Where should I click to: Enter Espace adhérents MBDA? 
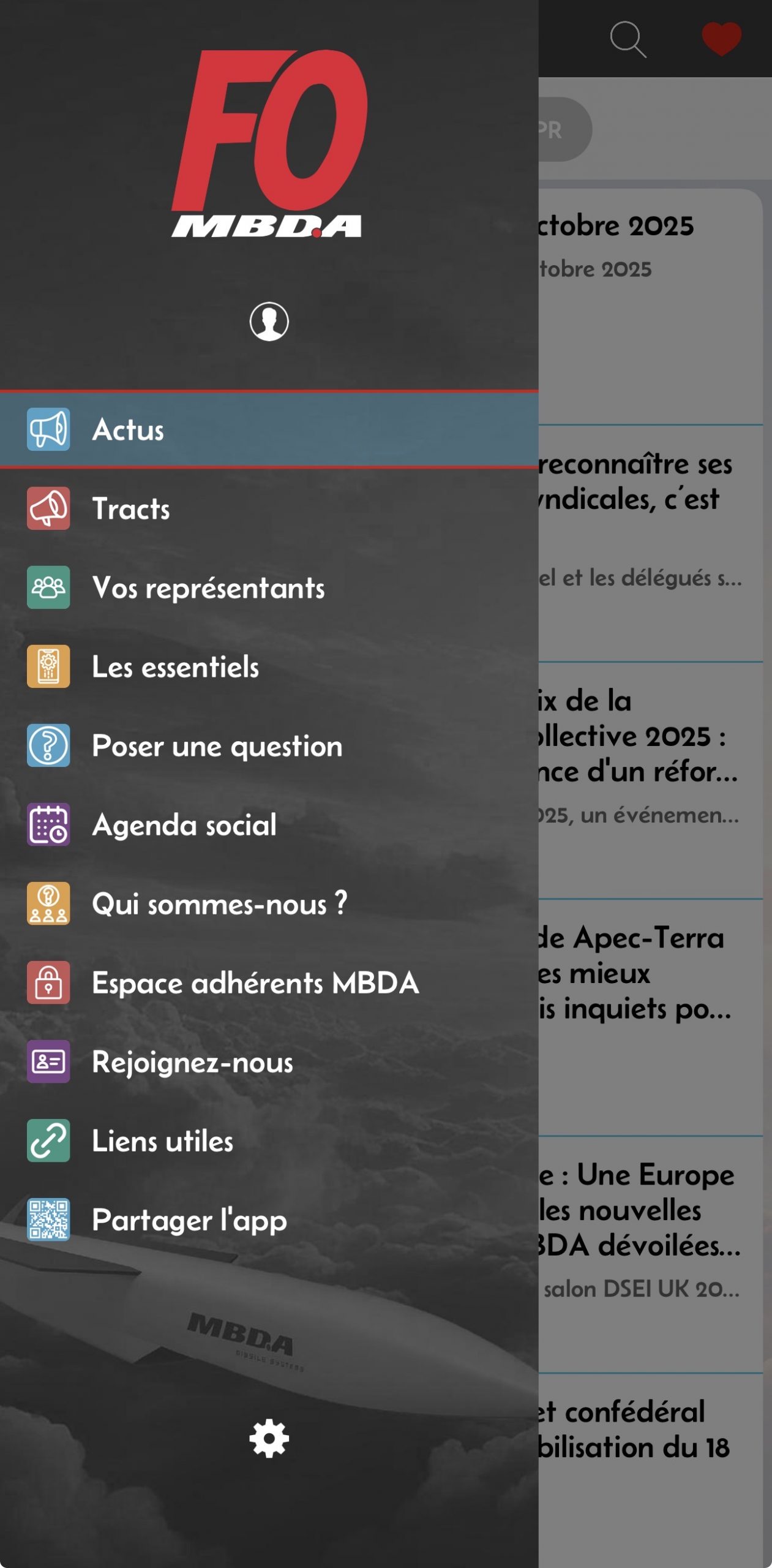(x=255, y=982)
